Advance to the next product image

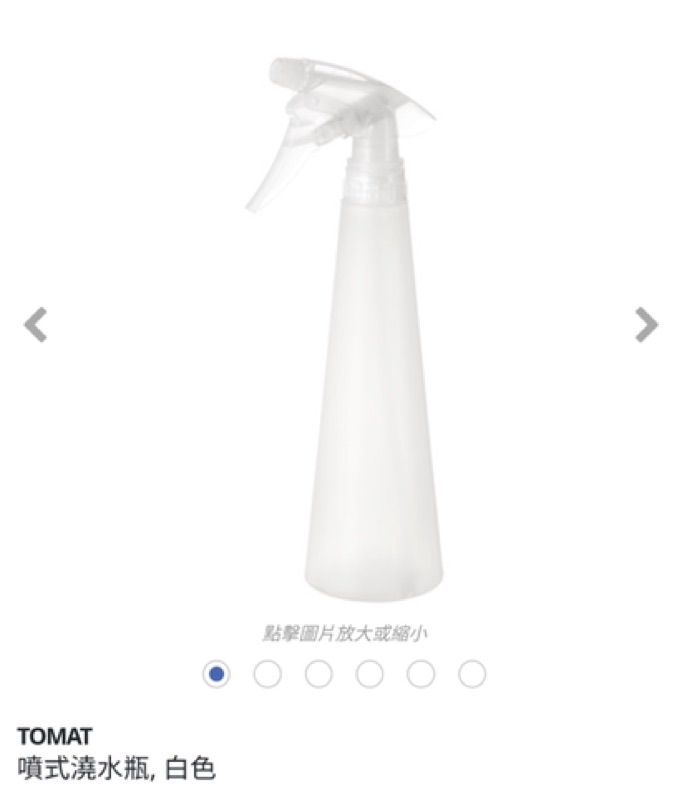tap(647, 325)
